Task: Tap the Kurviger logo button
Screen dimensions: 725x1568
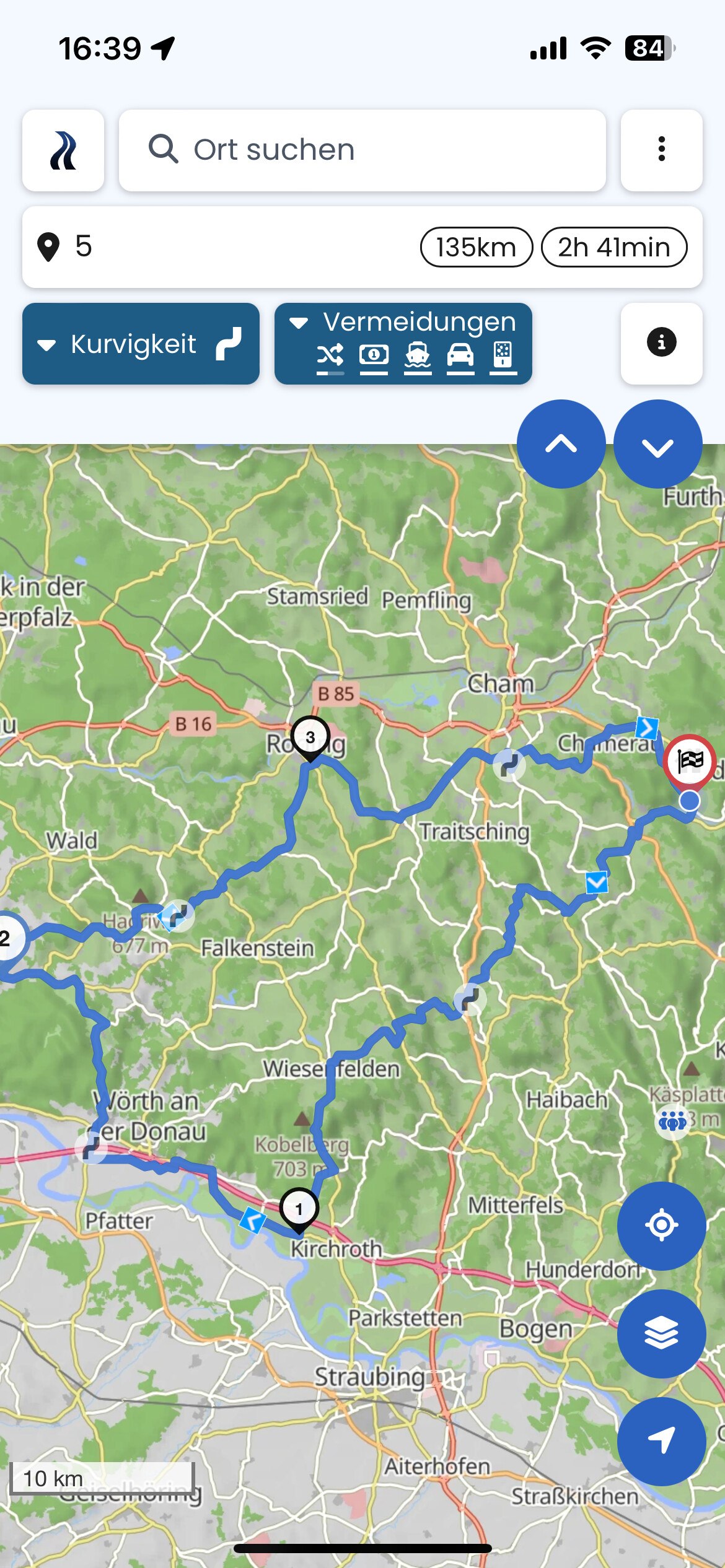Action: [63, 150]
